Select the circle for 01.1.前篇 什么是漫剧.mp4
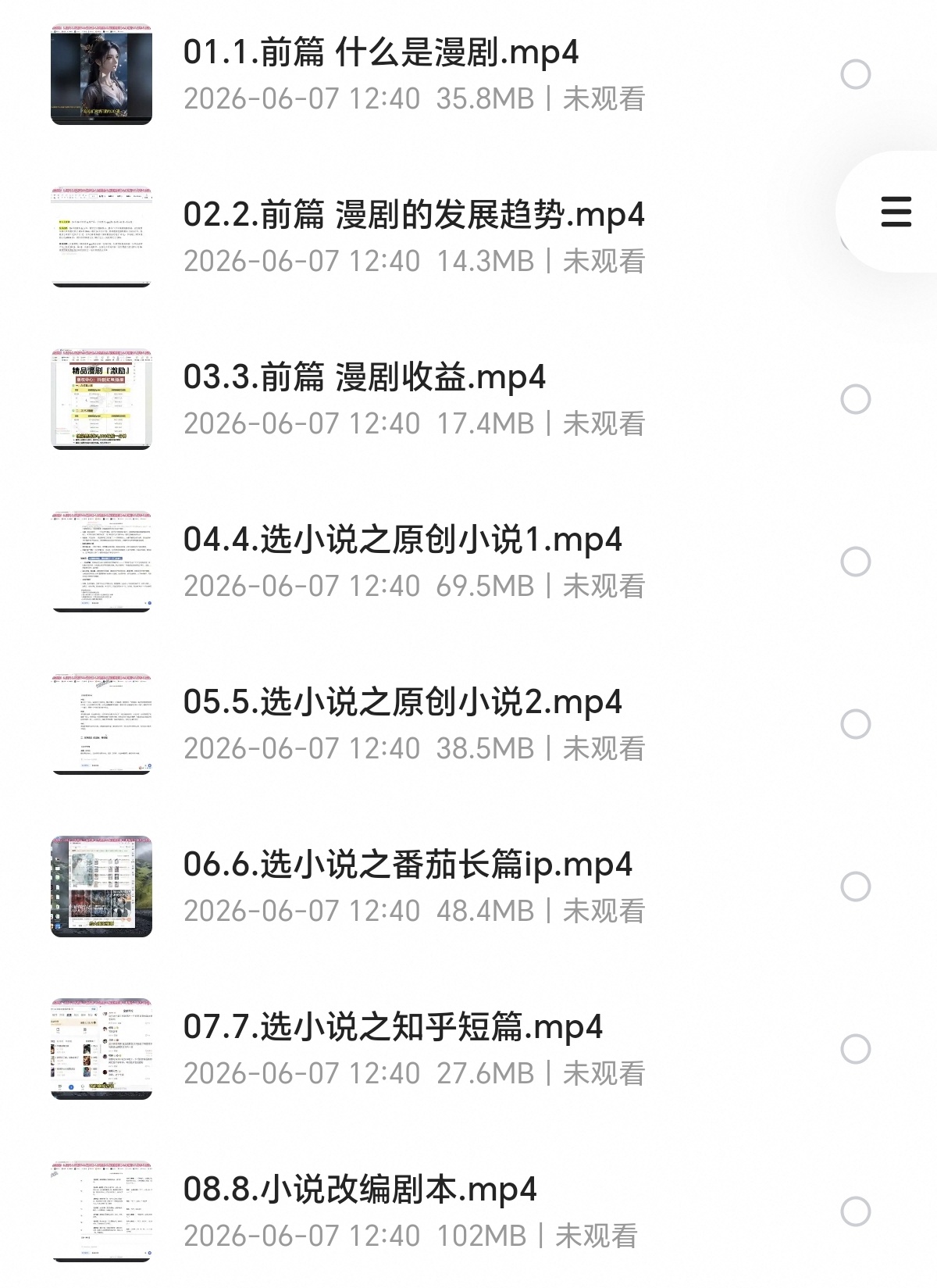Image resolution: width=937 pixels, height=1288 pixels. (x=856, y=74)
